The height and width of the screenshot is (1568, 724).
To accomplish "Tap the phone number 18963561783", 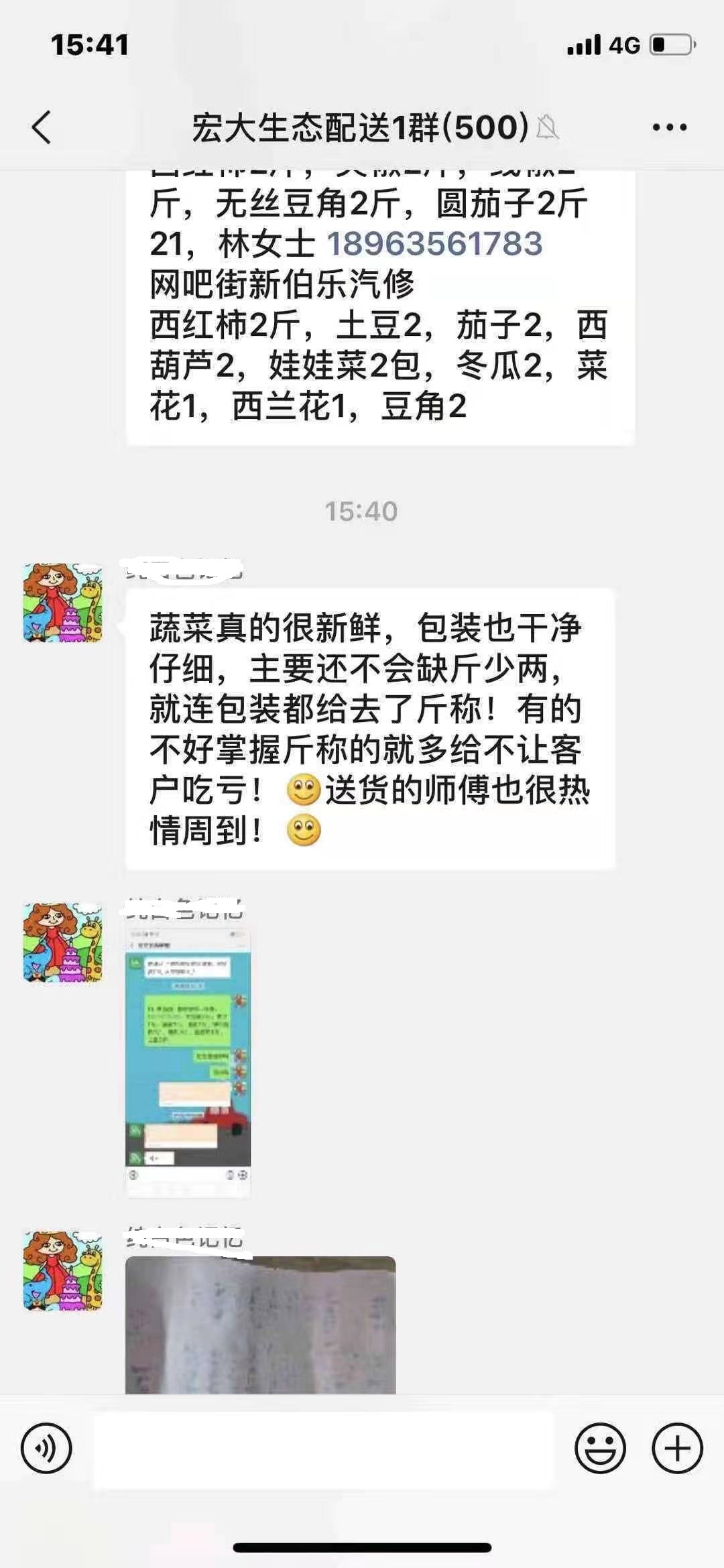I will [434, 243].
